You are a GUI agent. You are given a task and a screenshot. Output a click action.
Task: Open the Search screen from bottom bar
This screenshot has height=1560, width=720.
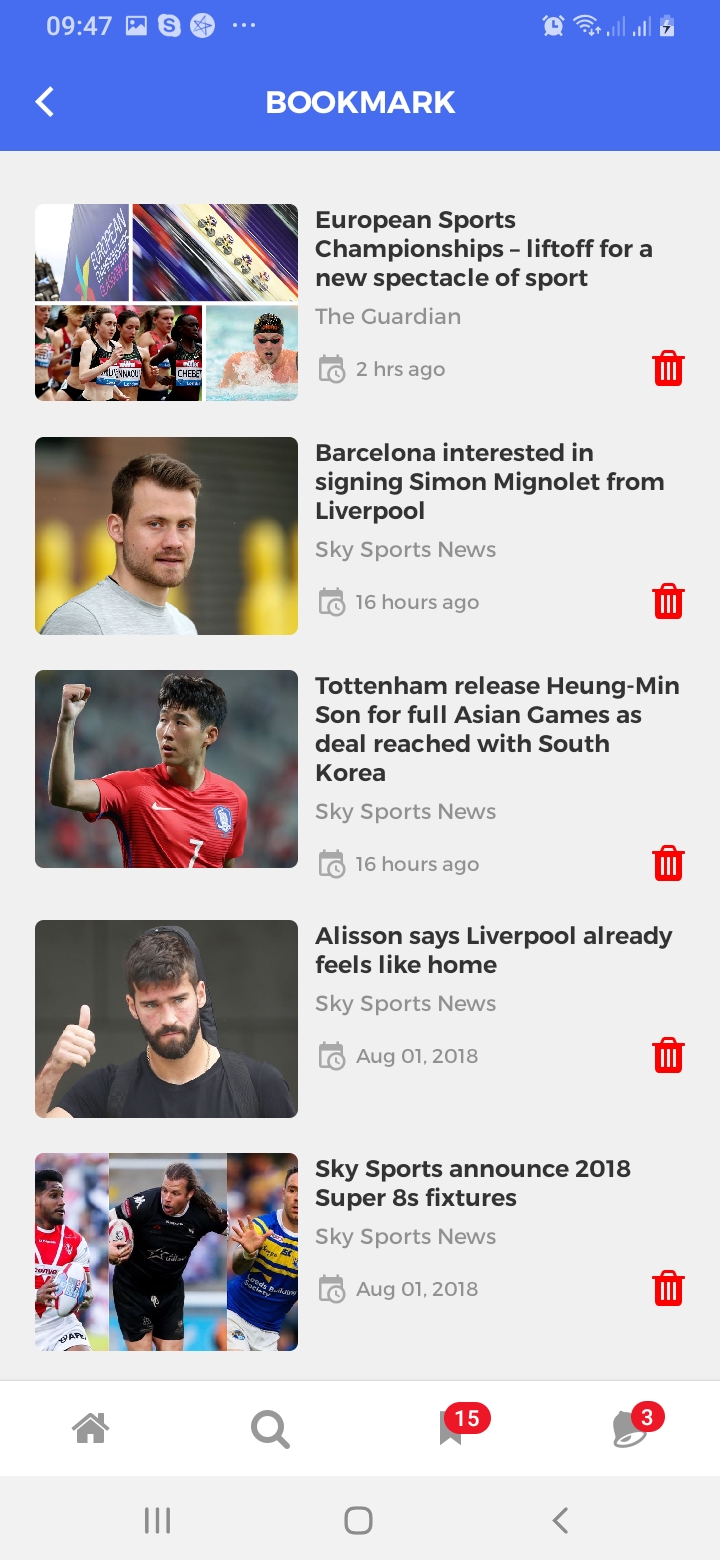click(270, 1428)
